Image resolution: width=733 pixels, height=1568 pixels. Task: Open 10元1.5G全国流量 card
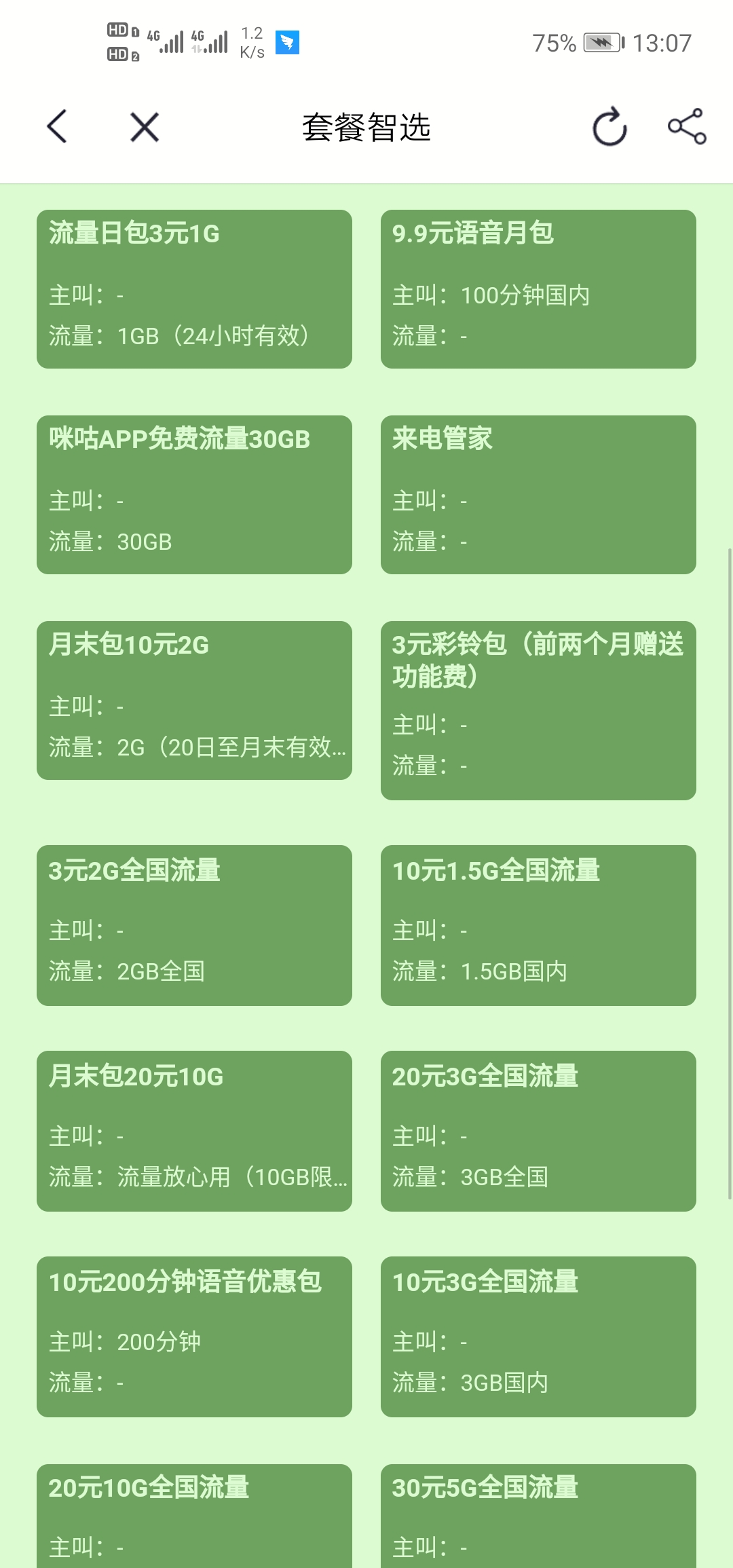click(x=538, y=925)
